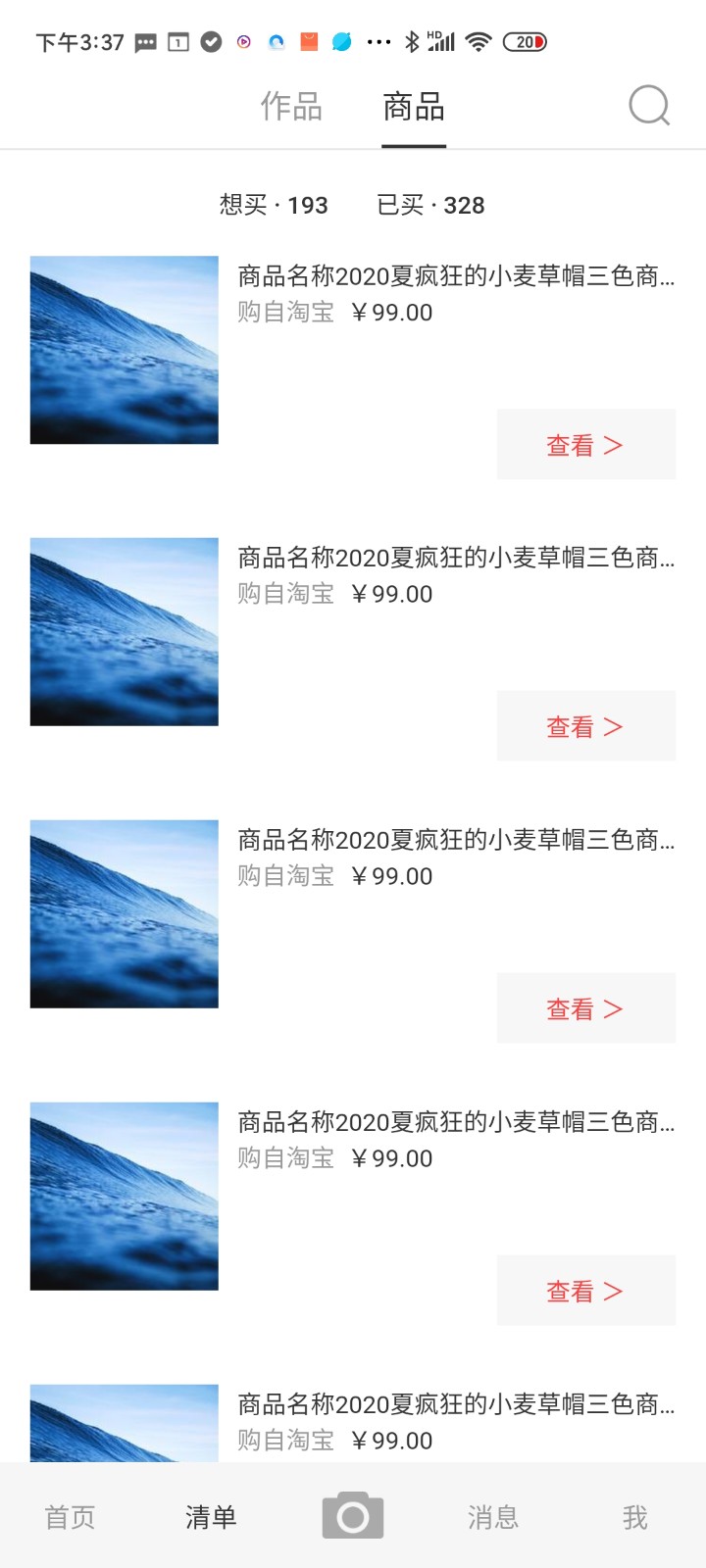This screenshot has width=706, height=1568.
Task: Tap 查看 on the second product
Action: point(585,726)
